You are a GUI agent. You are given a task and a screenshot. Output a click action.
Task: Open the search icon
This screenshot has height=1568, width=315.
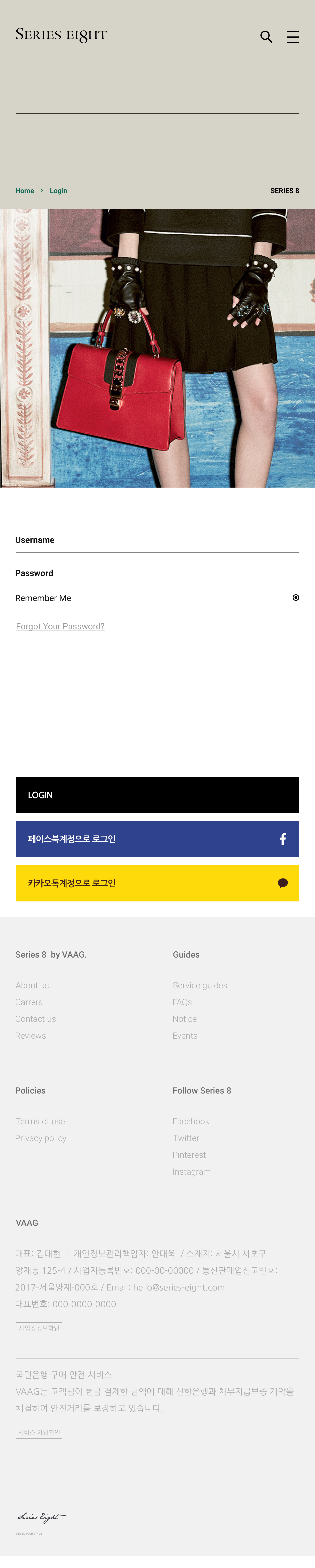coord(266,37)
